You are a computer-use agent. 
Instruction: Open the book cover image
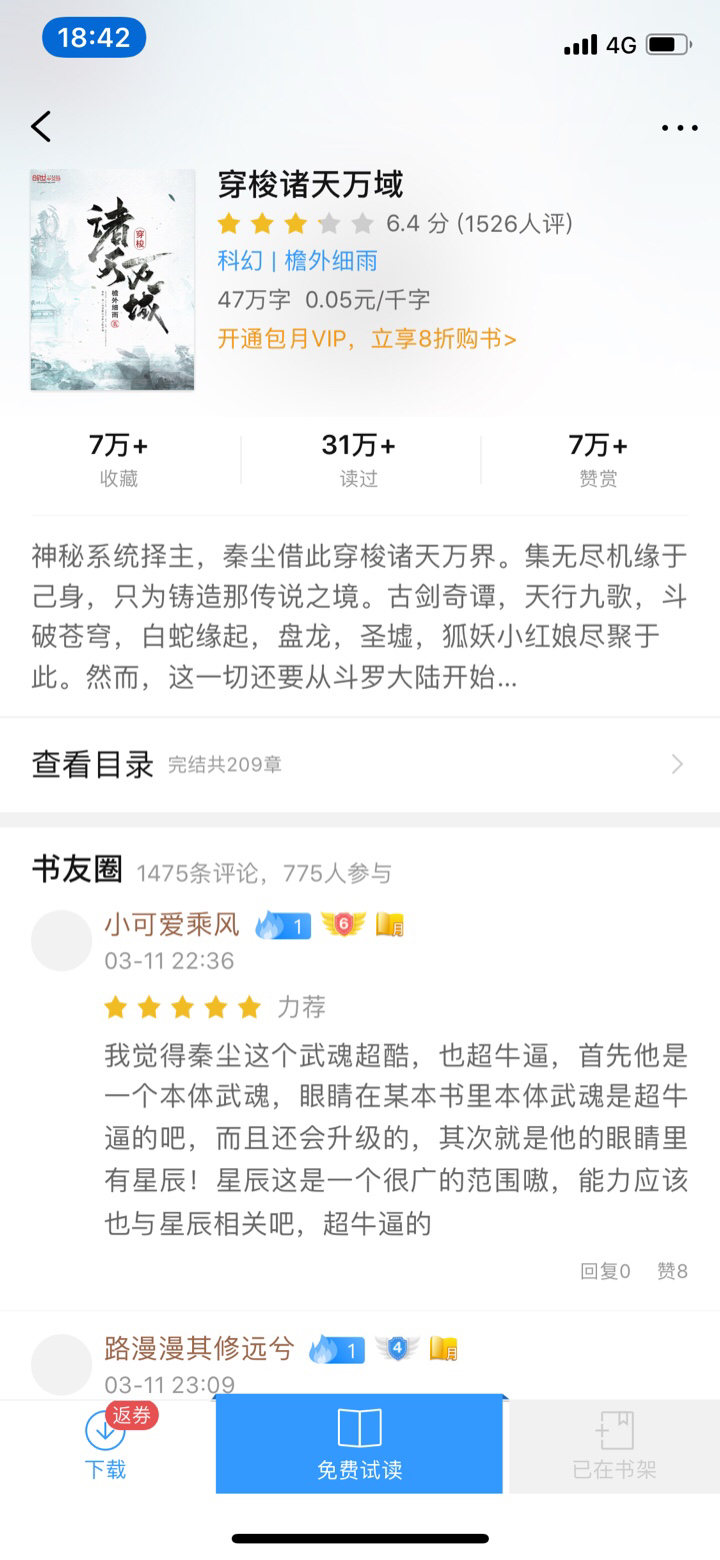pos(112,280)
